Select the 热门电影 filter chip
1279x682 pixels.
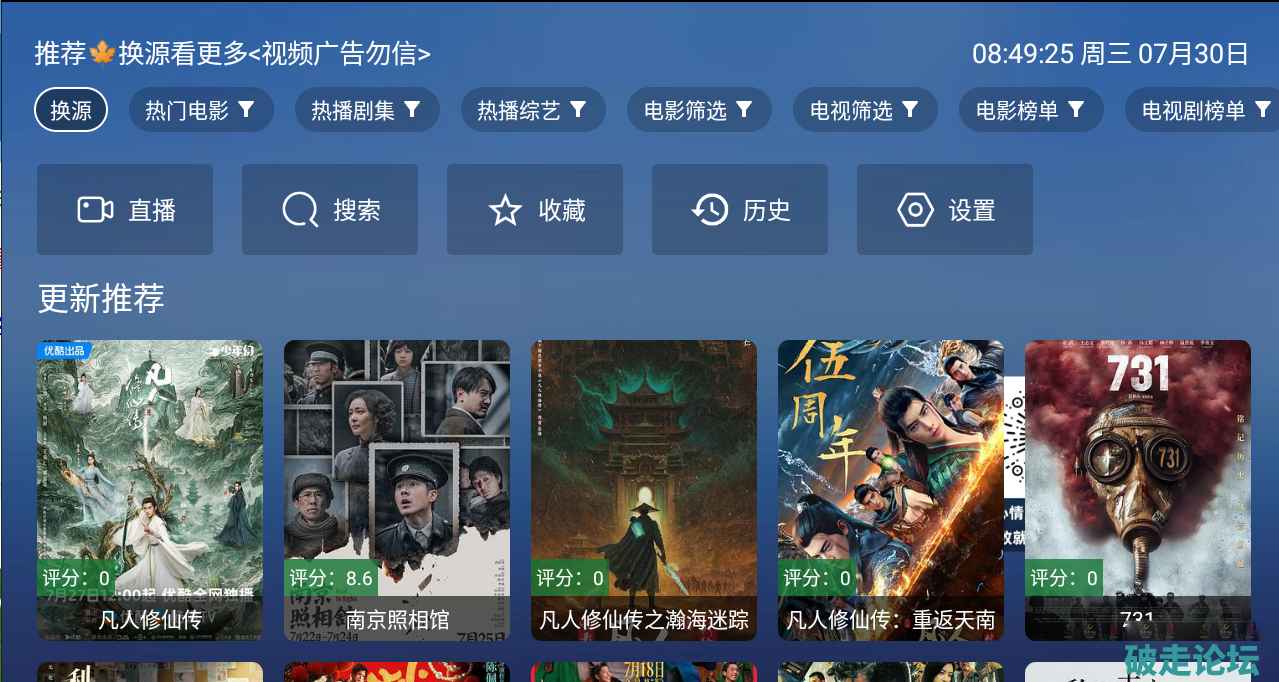coord(200,110)
